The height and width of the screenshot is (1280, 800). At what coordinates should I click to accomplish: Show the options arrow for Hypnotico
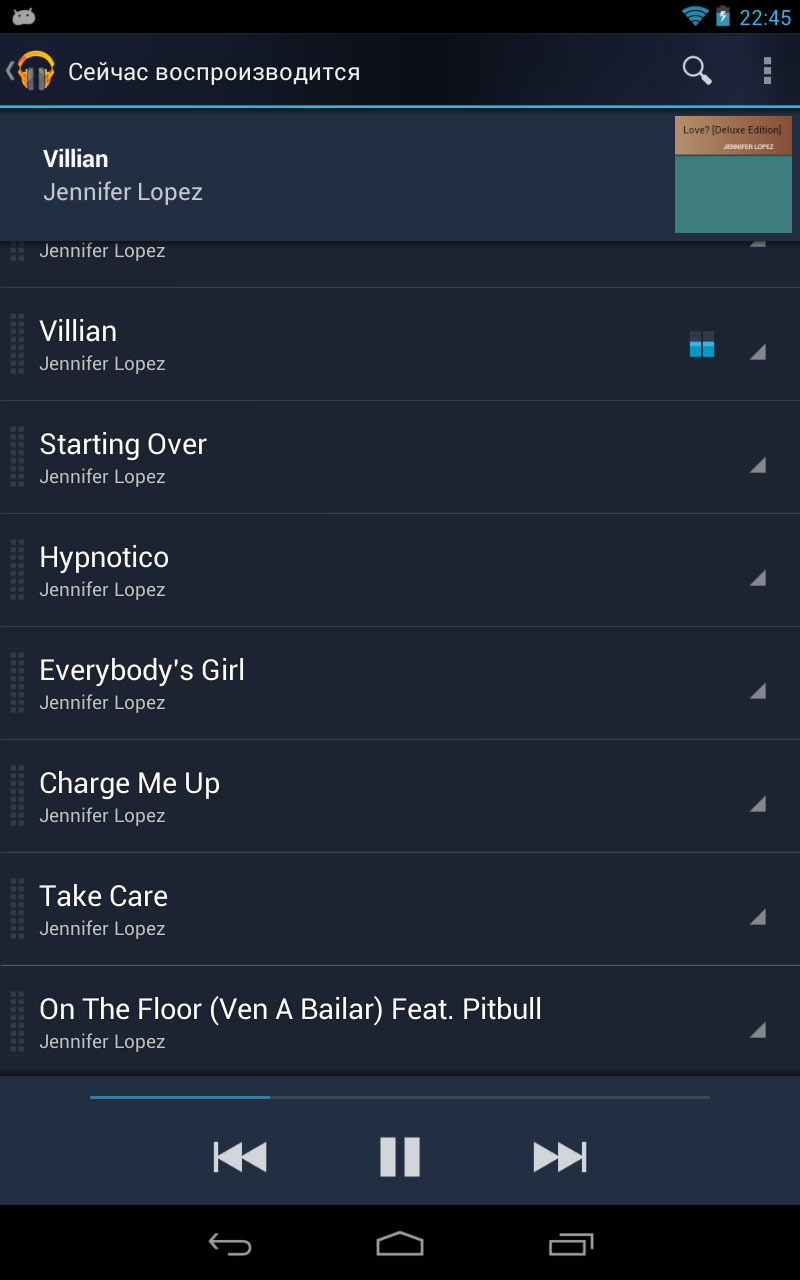(758, 577)
